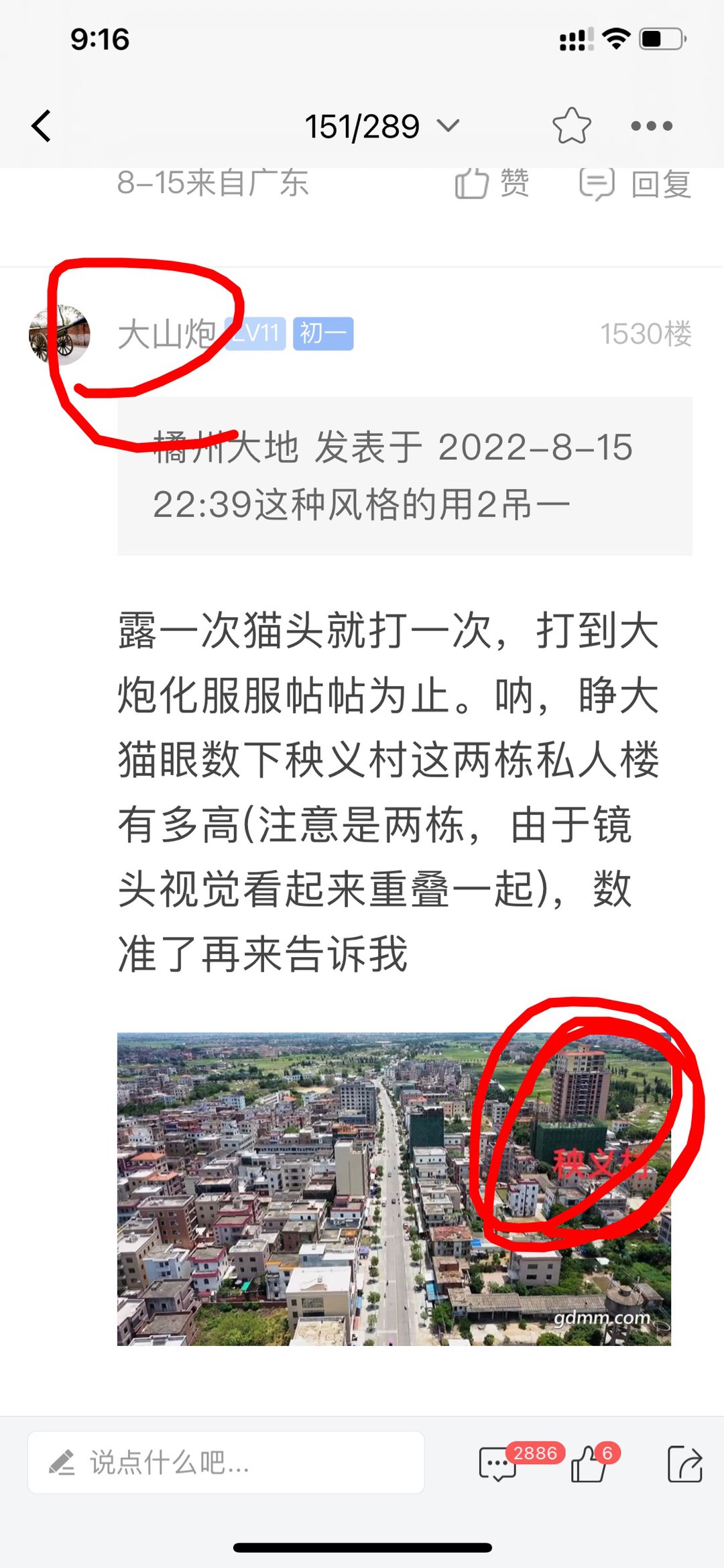Open the quoted post by 橘州大地
The width and height of the screenshot is (724, 1568).
coord(404,475)
